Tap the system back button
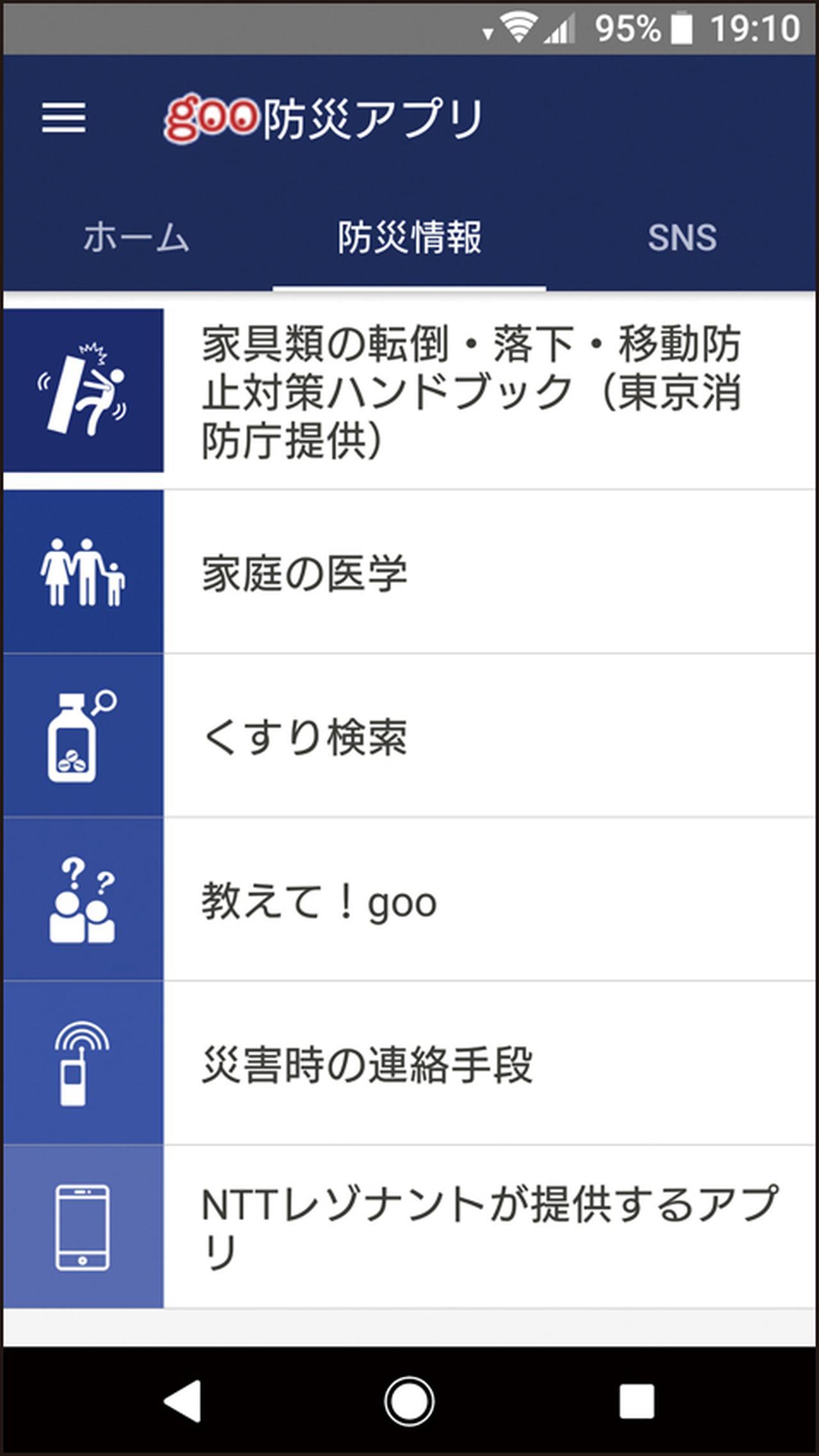Viewport: 819px width, 1456px height. tap(183, 1401)
